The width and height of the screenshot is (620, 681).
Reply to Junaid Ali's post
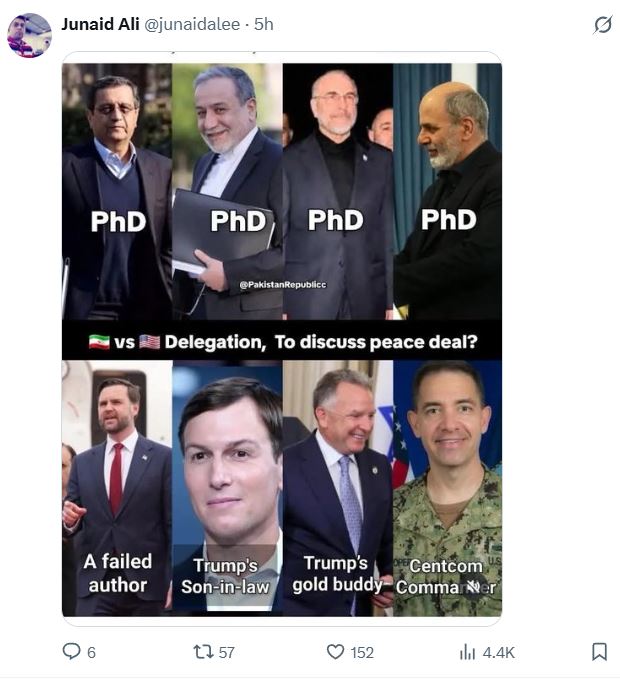(x=72, y=652)
